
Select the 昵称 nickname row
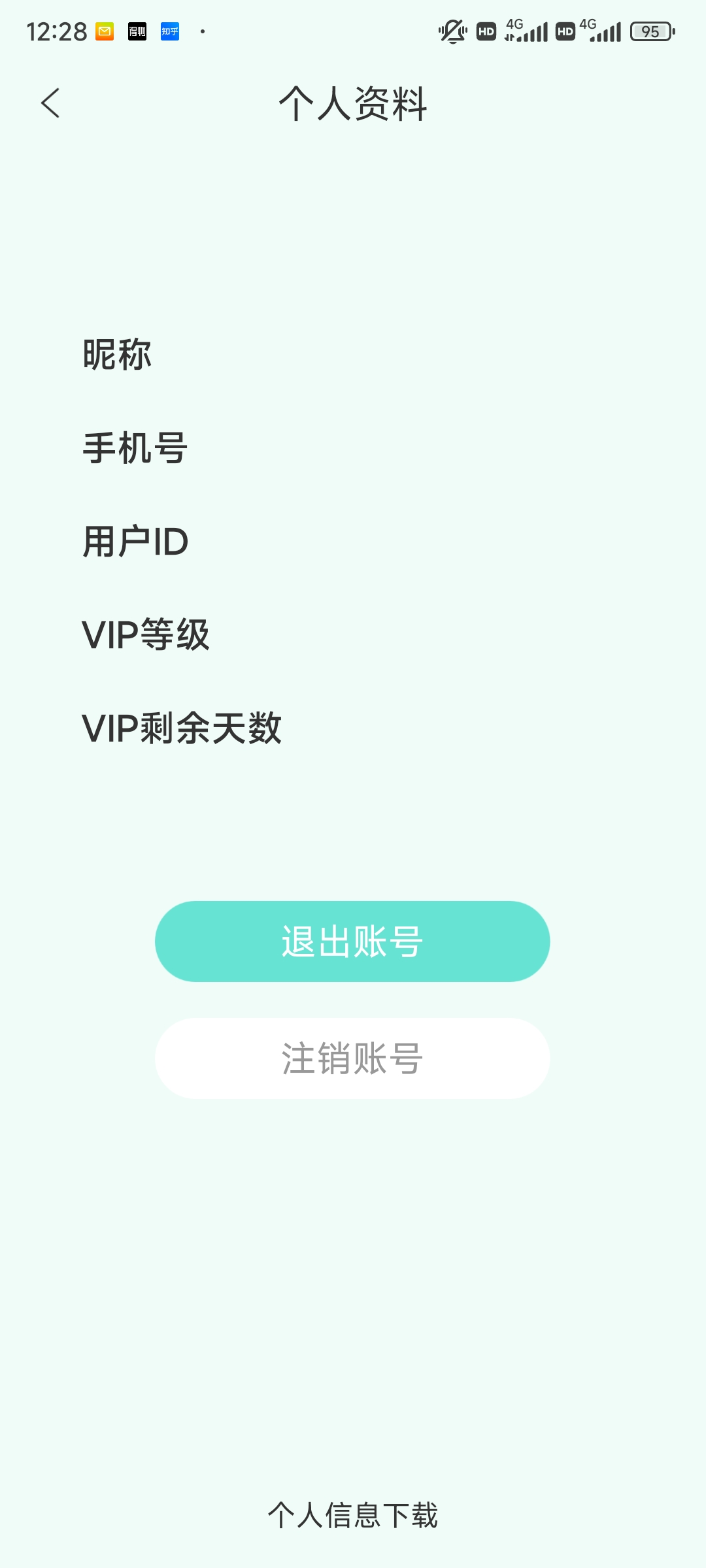(x=116, y=353)
